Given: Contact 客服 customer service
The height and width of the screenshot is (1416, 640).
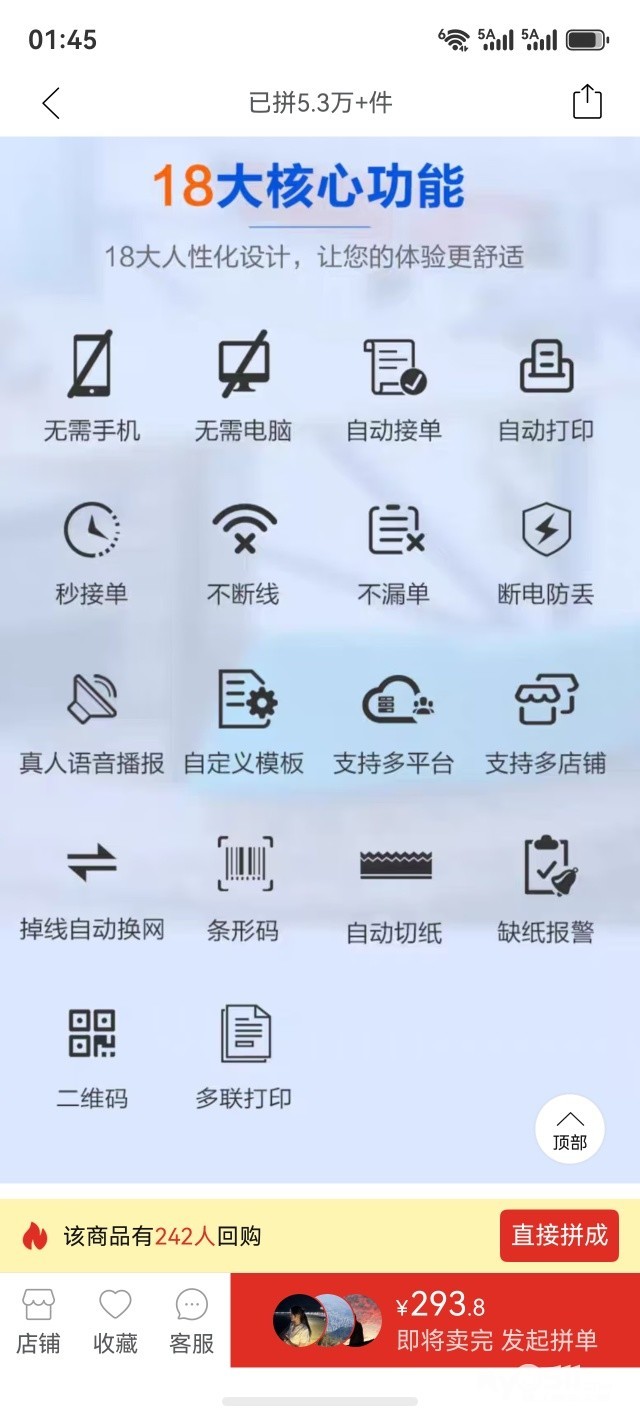Looking at the screenshot, I should pos(192,1321).
